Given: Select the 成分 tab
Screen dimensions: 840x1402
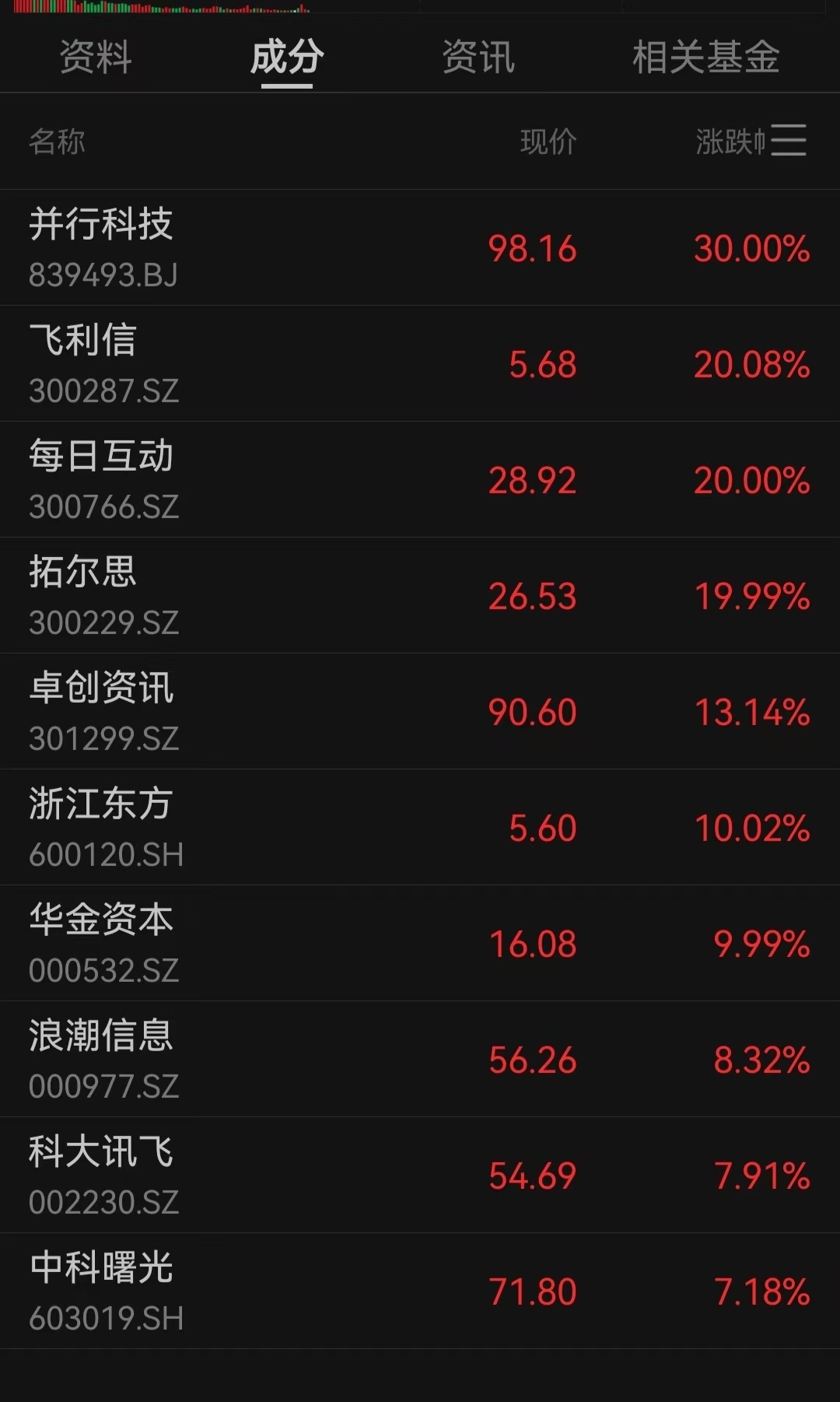Looking at the screenshot, I should click(287, 58).
